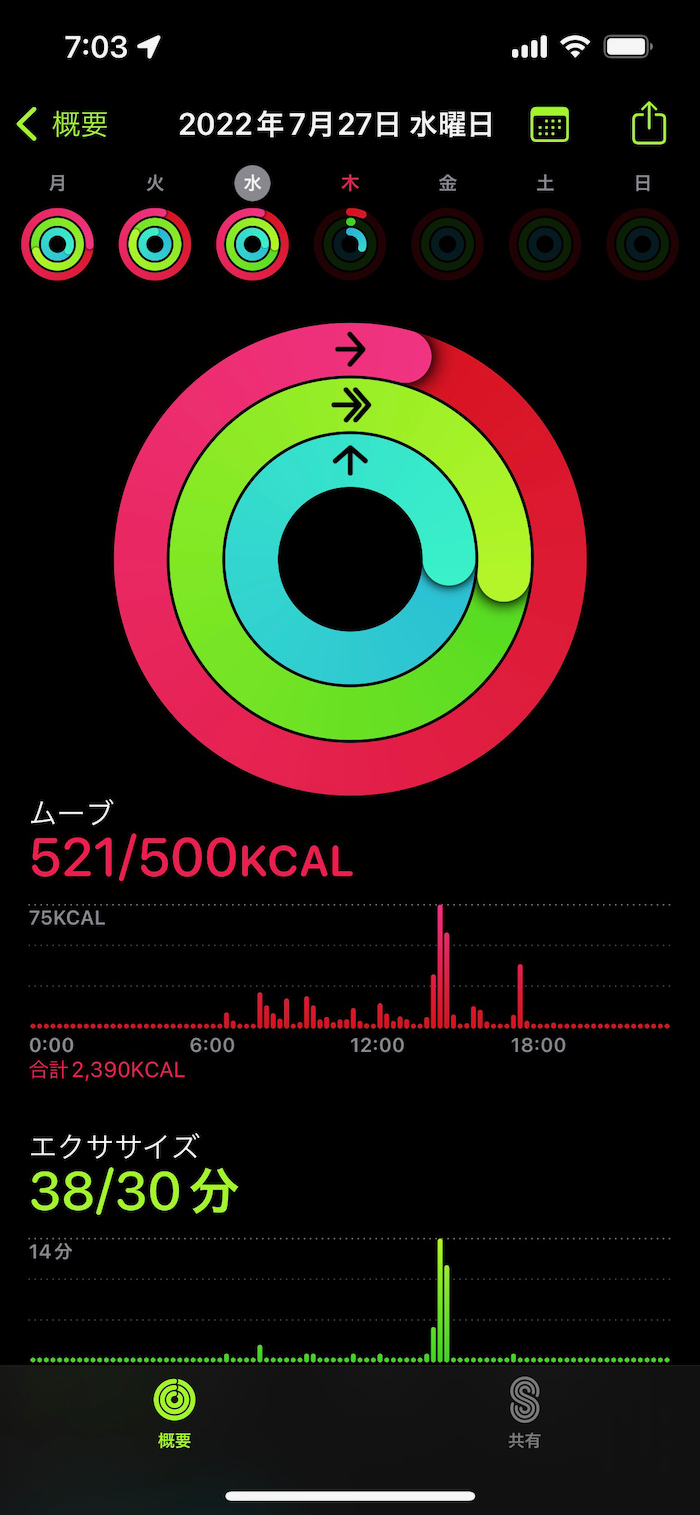Open the calendar view

[x=549, y=125]
